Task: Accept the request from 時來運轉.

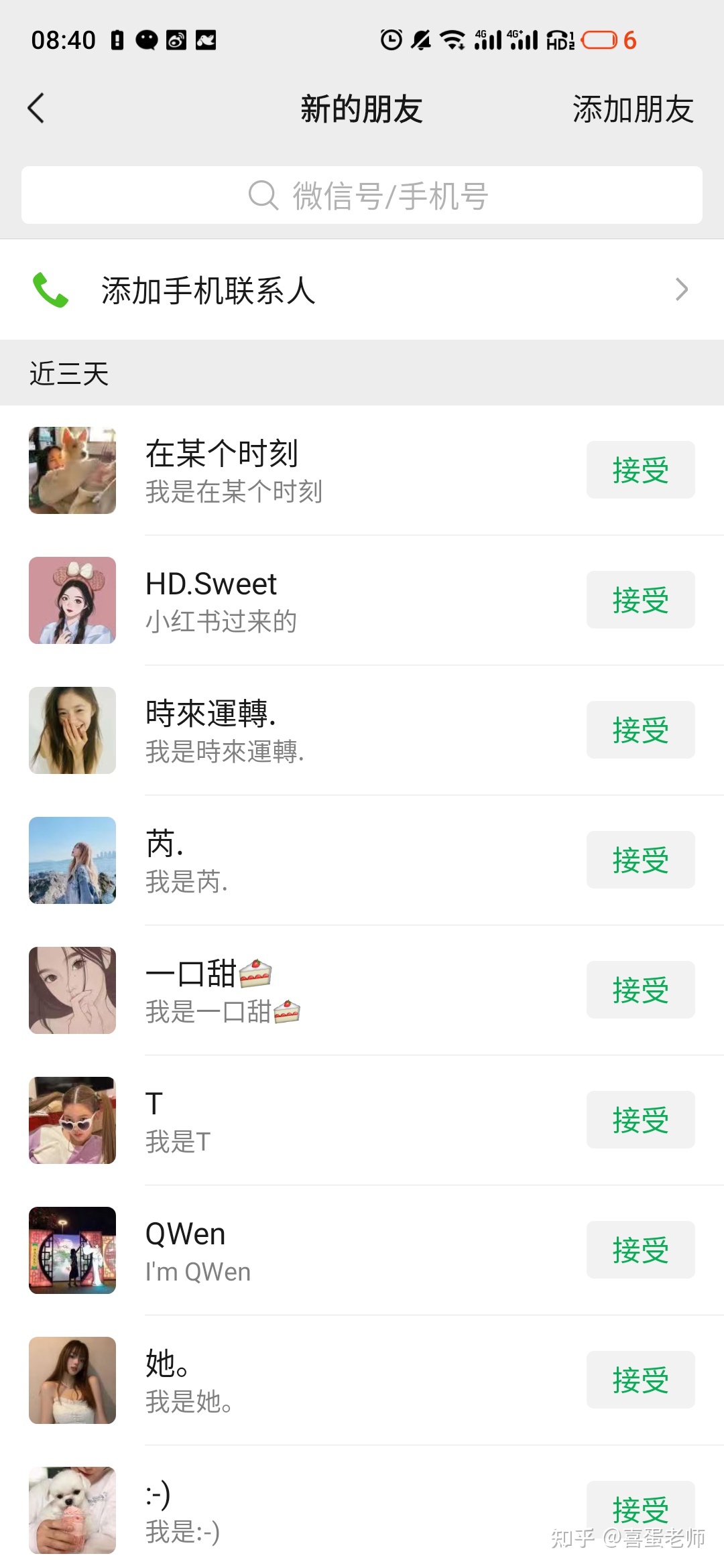Action: pos(640,730)
